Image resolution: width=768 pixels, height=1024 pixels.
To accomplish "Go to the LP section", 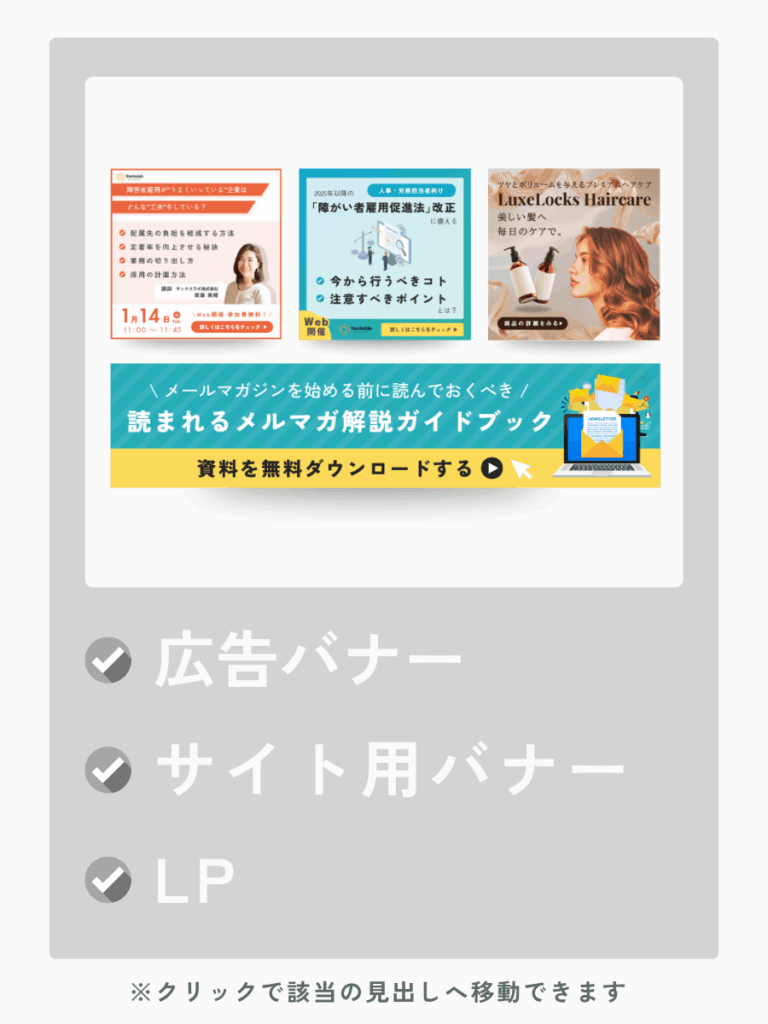I will pos(195,881).
